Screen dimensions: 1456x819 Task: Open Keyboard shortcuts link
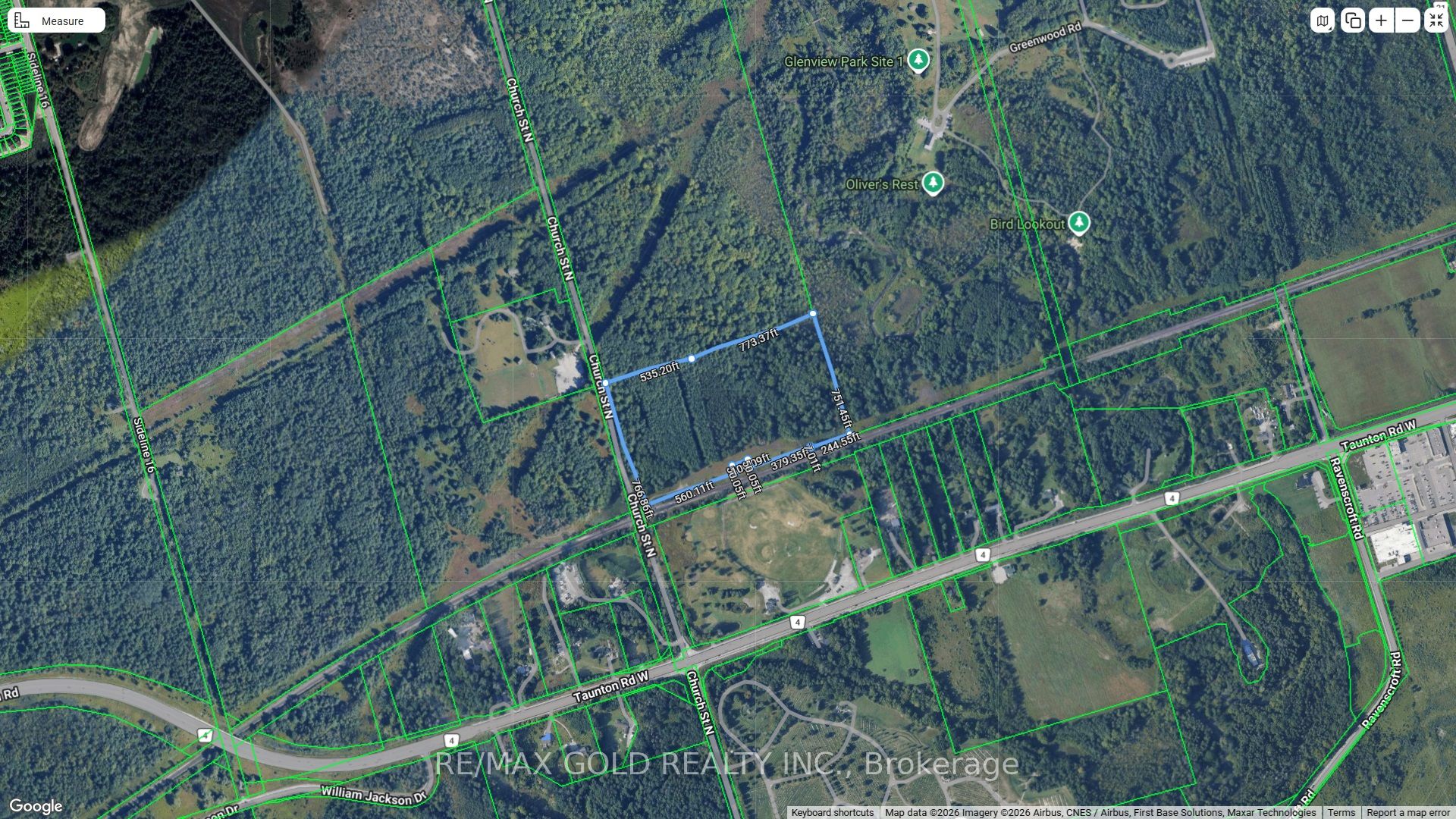(832, 812)
